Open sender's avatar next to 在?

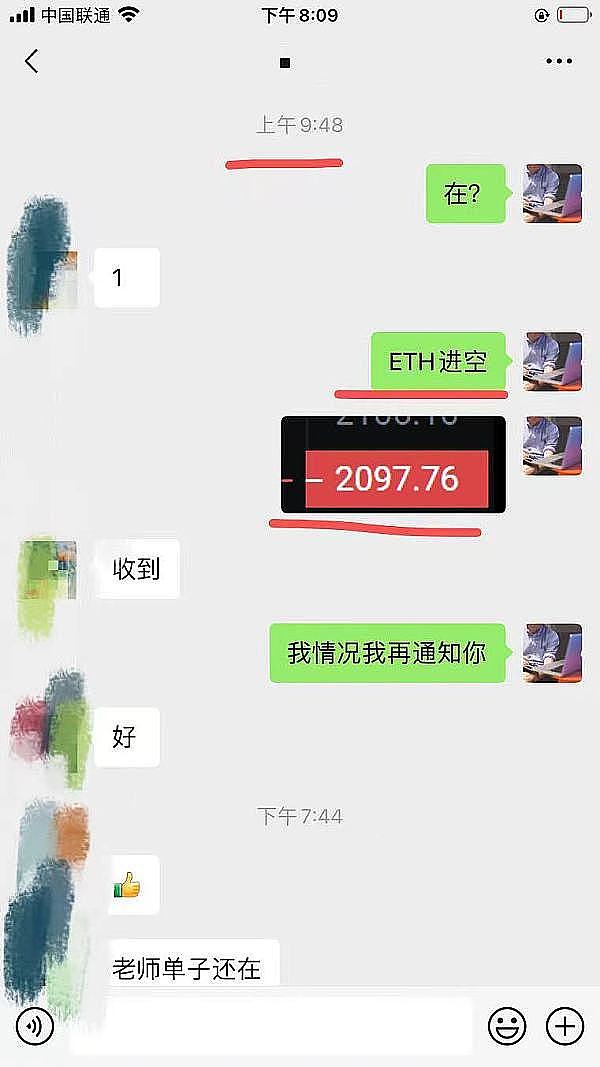click(552, 193)
